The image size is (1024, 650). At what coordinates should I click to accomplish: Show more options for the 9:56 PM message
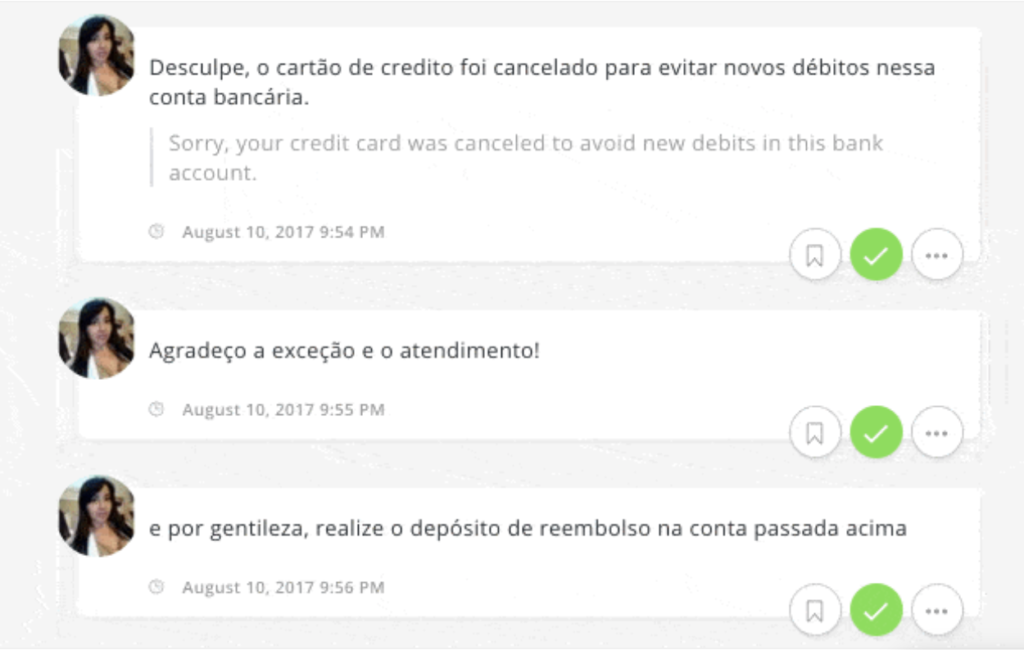(x=937, y=611)
